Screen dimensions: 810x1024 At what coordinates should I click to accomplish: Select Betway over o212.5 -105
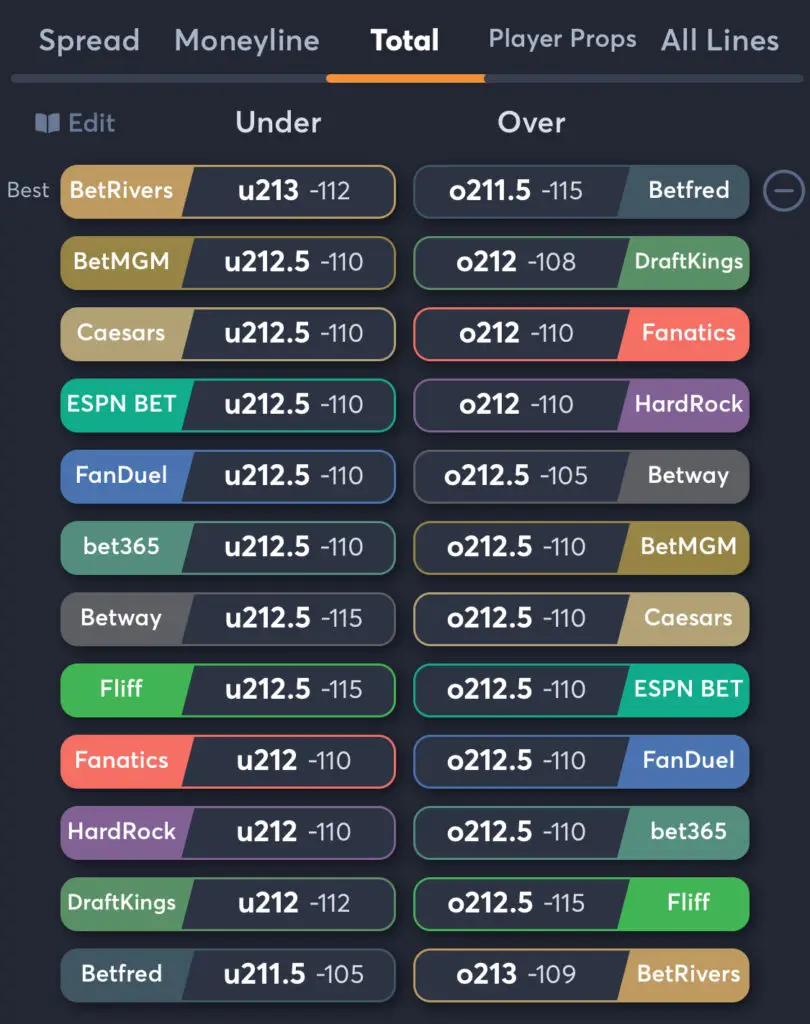(581, 476)
